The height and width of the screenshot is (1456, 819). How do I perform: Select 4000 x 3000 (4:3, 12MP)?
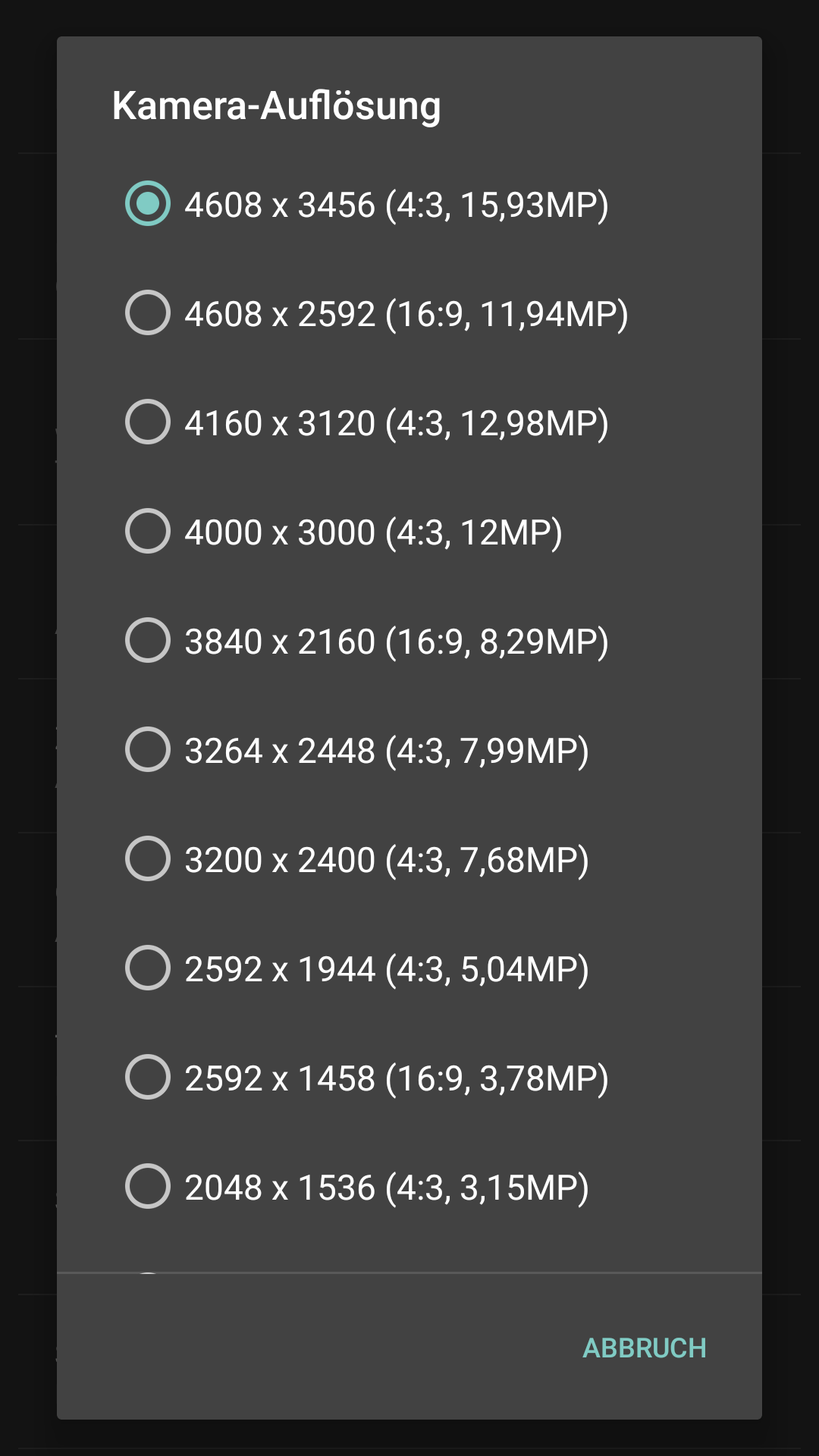[409, 532]
